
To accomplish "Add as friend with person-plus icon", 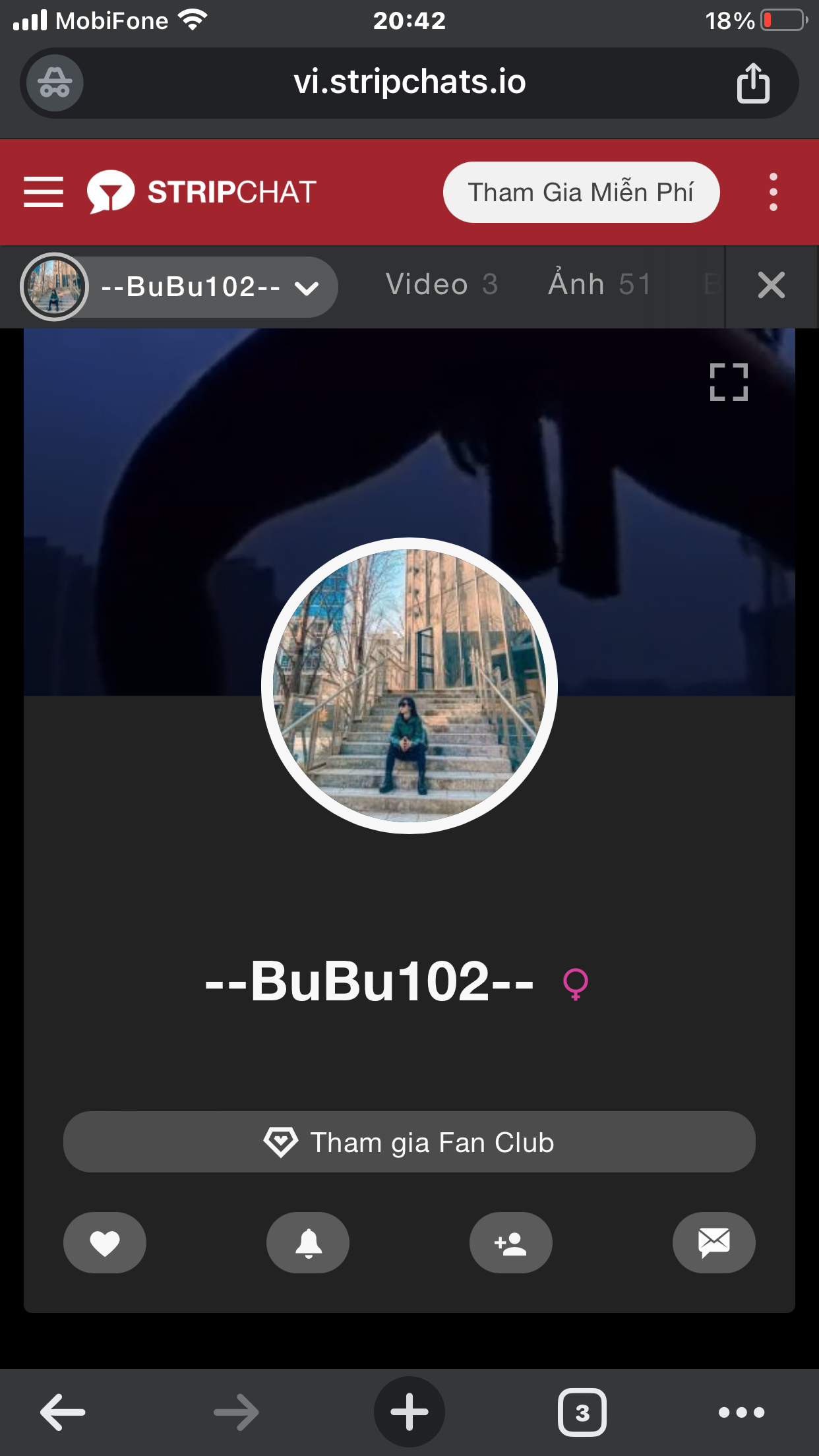I will [x=510, y=1243].
